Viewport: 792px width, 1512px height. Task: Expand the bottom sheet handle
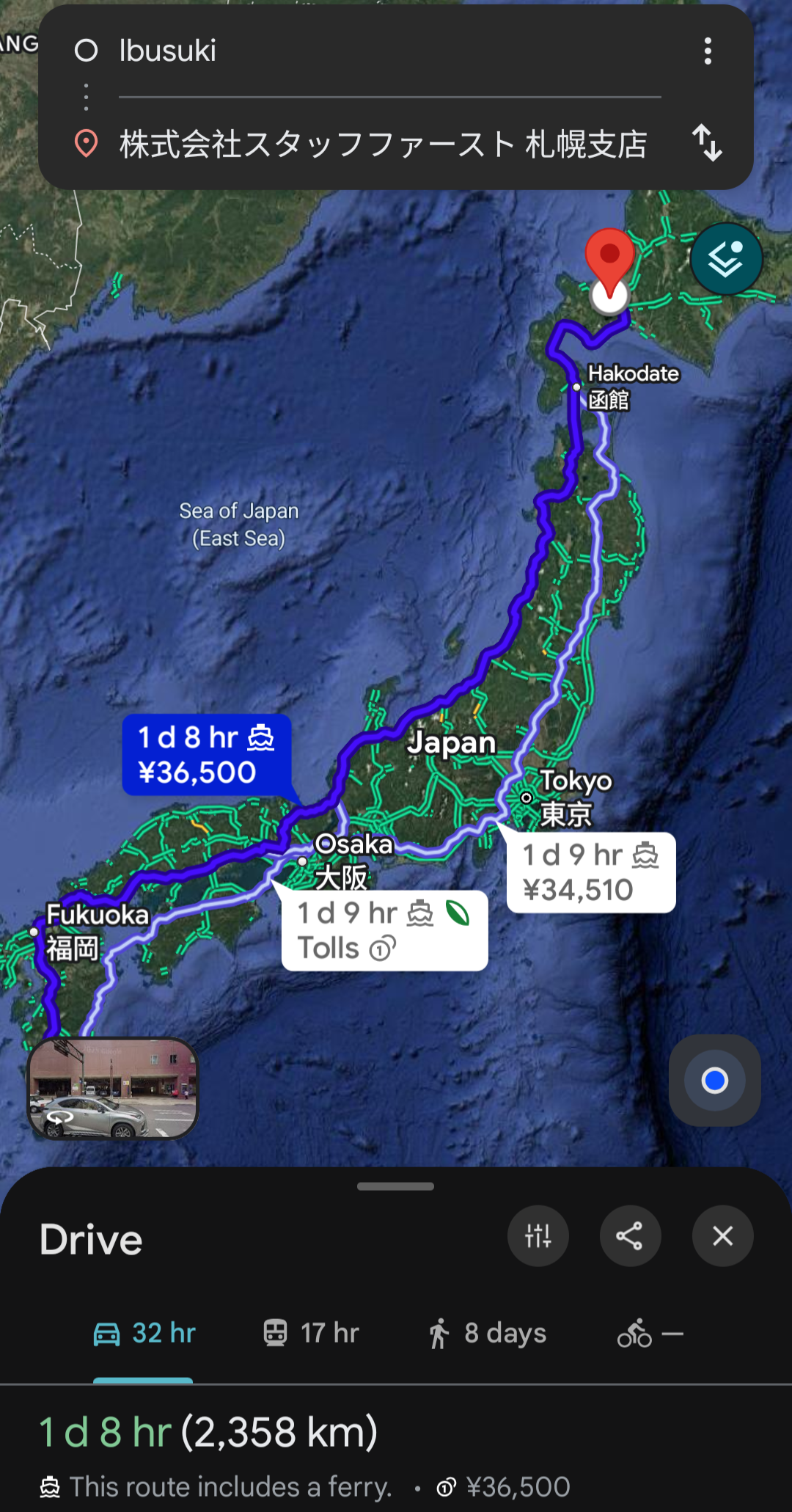point(396,1186)
